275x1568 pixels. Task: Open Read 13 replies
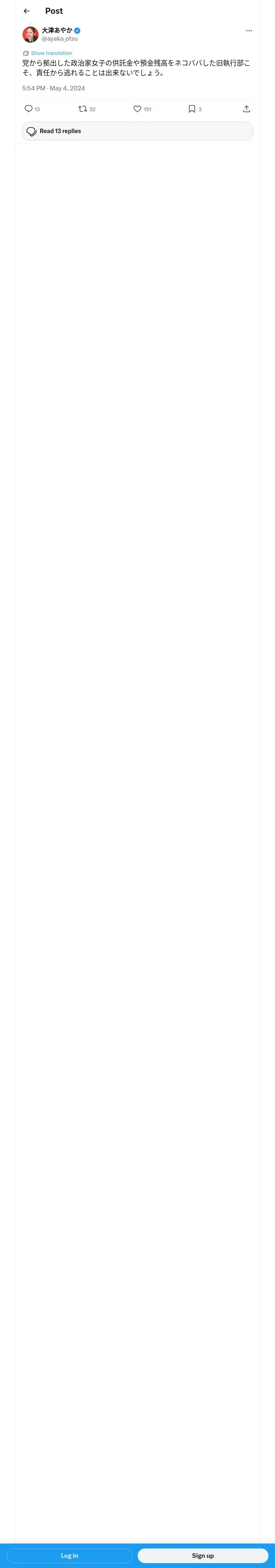point(138,131)
